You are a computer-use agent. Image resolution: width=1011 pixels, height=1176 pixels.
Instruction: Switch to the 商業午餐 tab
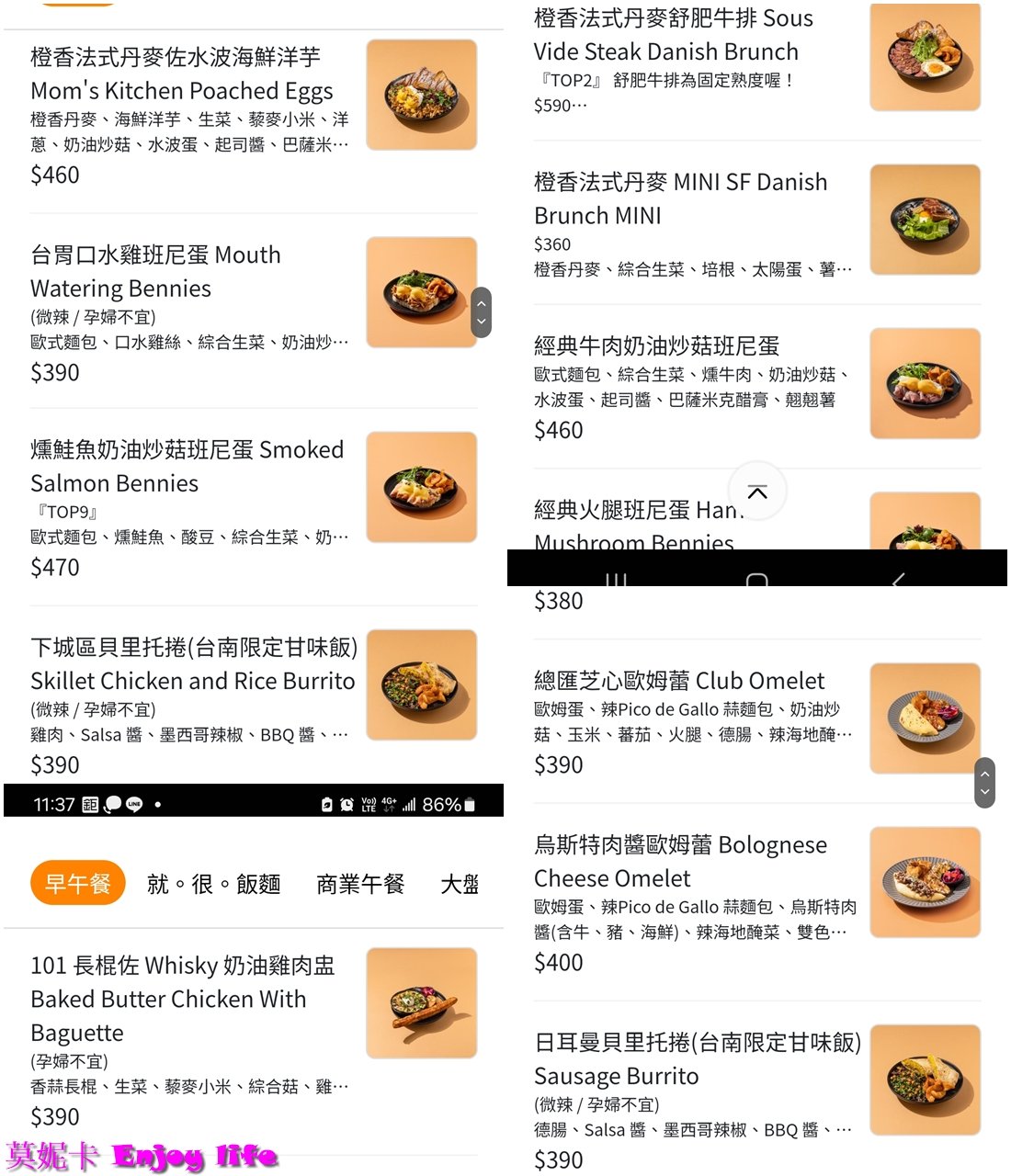pyautogui.click(x=359, y=883)
